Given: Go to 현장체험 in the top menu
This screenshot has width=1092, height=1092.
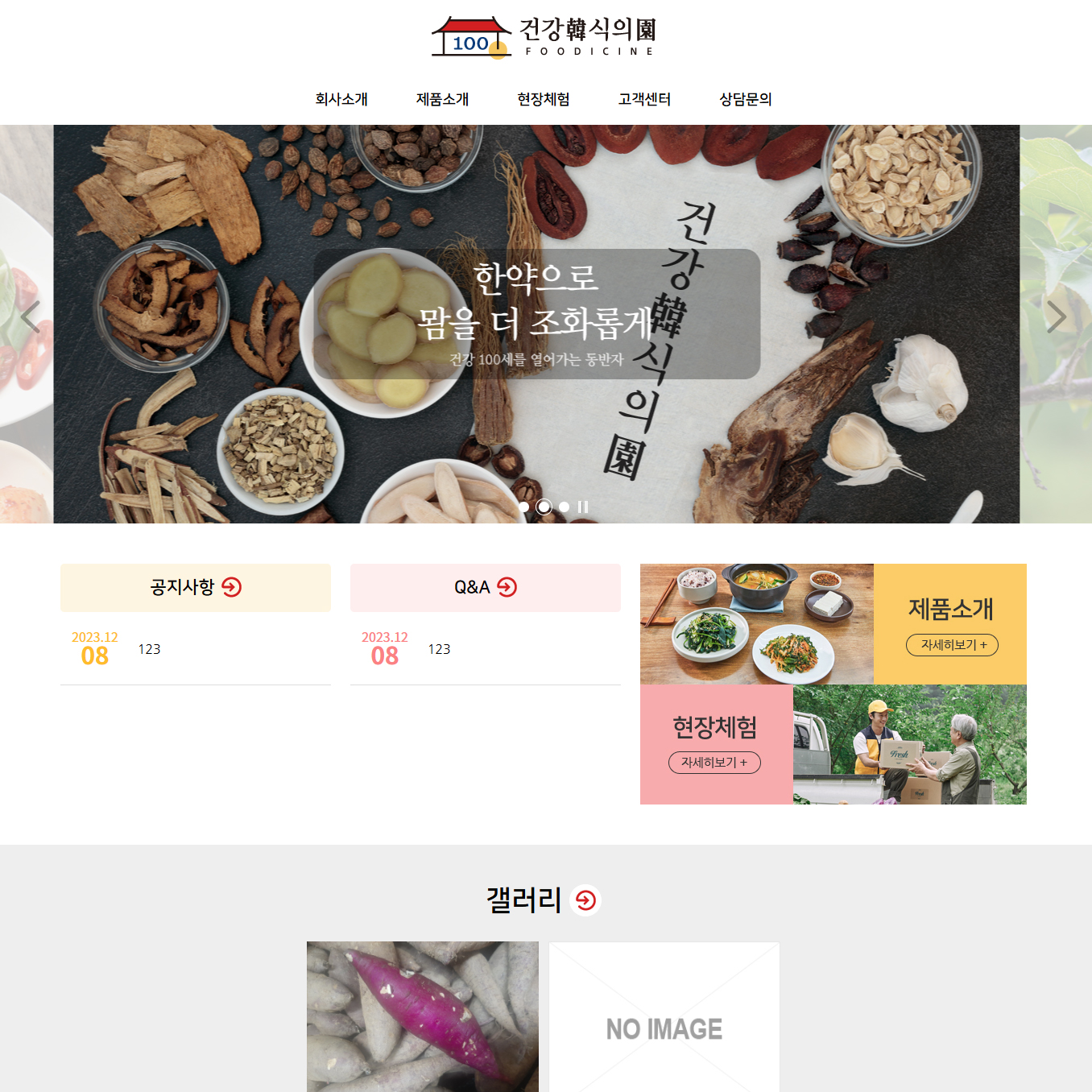Looking at the screenshot, I should [543, 99].
